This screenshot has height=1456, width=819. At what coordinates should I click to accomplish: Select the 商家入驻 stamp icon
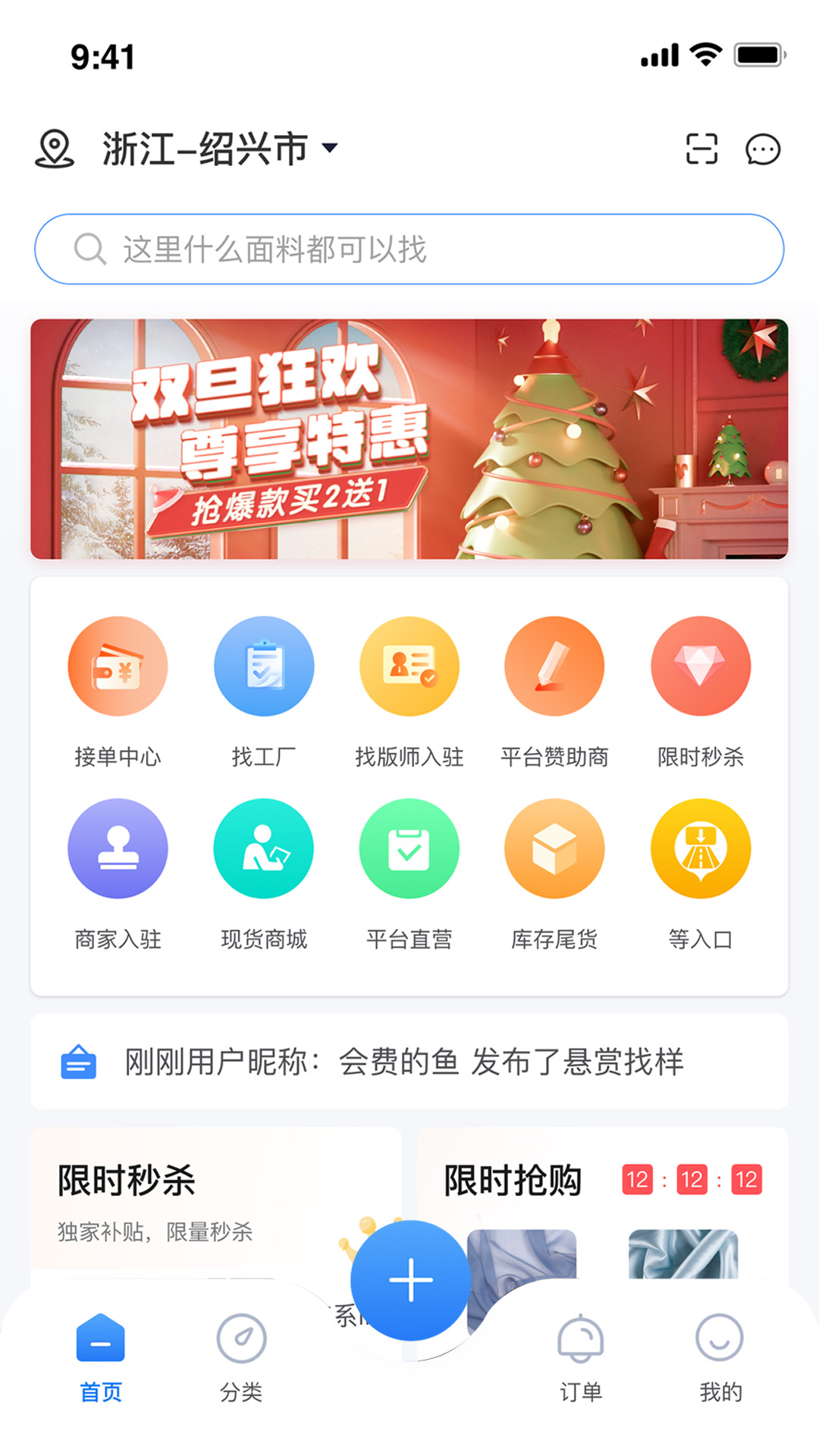[x=118, y=849]
